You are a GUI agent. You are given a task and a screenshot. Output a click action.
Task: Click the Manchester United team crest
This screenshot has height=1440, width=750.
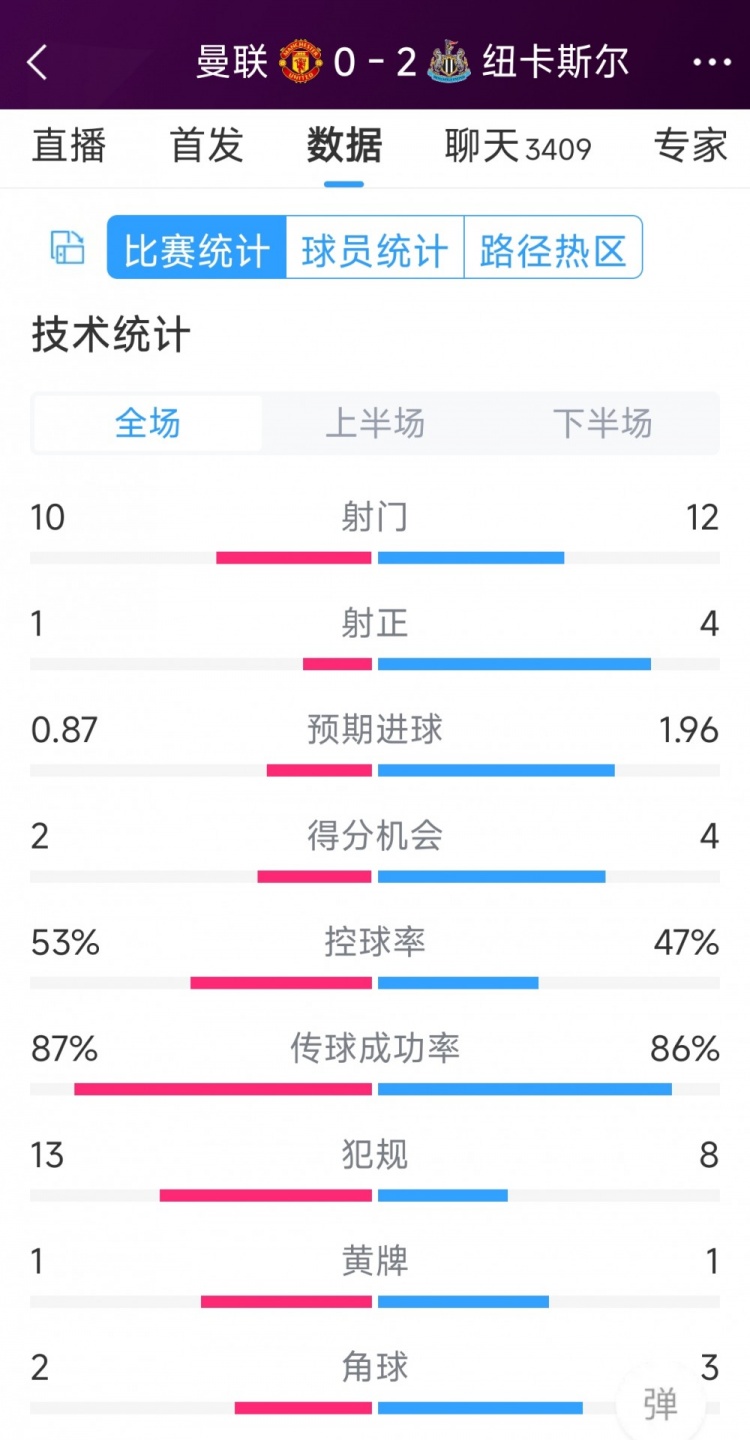301,62
